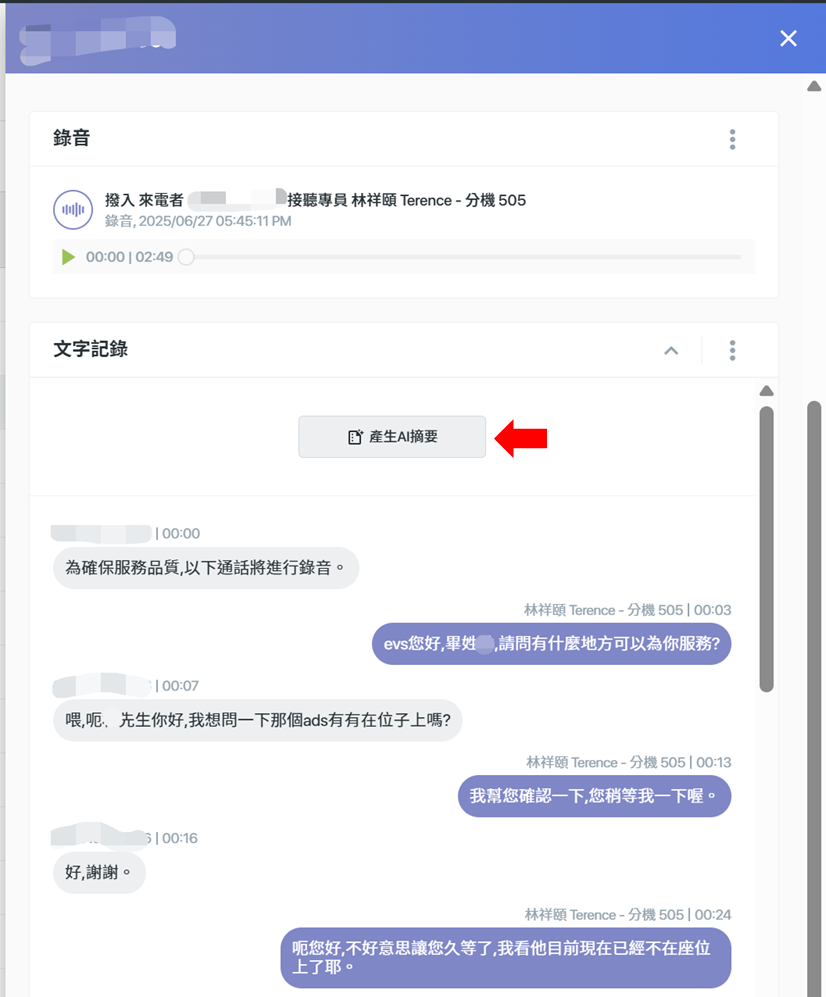Close the call detail panel
The height and width of the screenshot is (997, 826).
788,38
